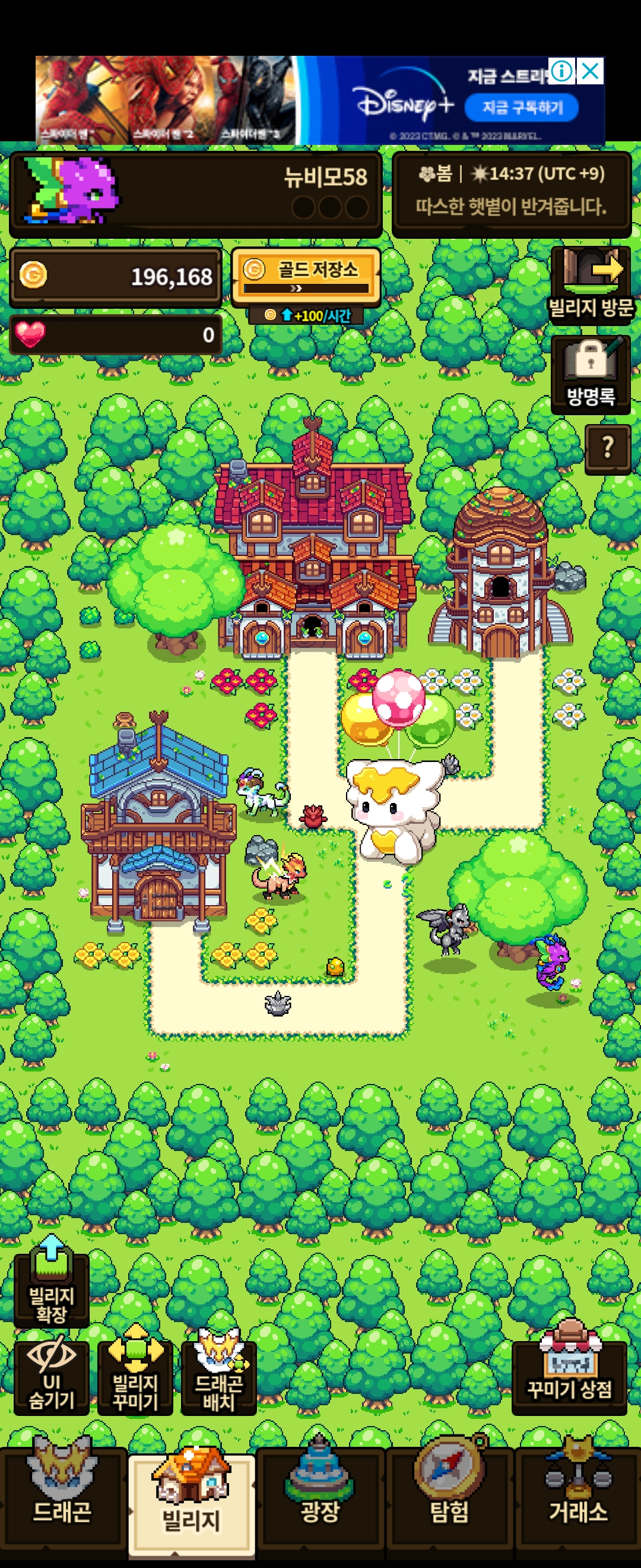
Task: Open the 뉴비모58 player profile panel
Action: [195, 194]
